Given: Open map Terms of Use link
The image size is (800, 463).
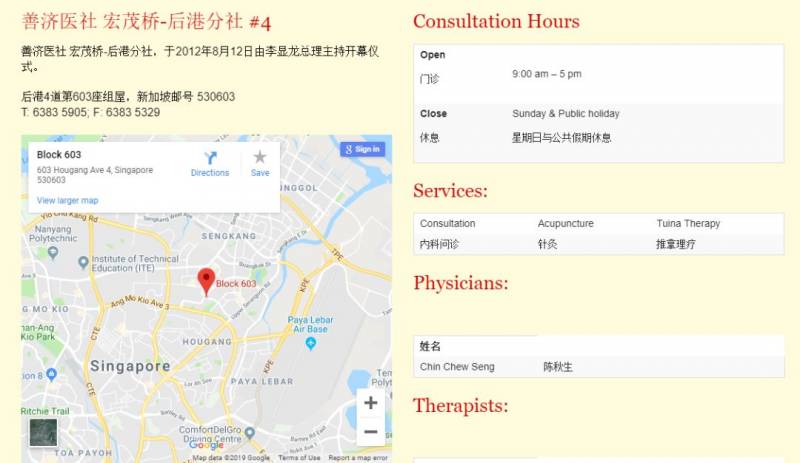Looking at the screenshot, I should coord(299,458).
